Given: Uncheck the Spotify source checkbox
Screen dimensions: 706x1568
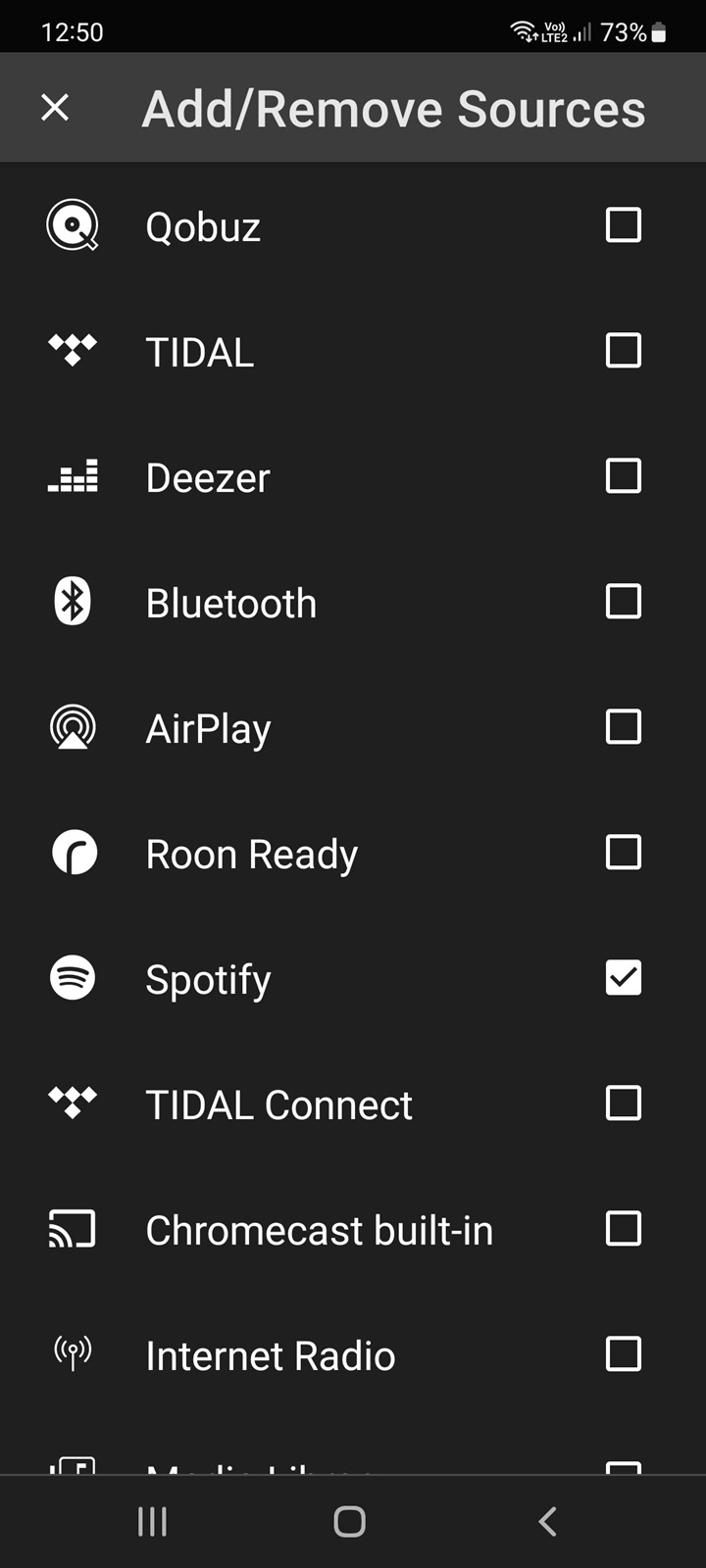Looking at the screenshot, I should (624, 978).
